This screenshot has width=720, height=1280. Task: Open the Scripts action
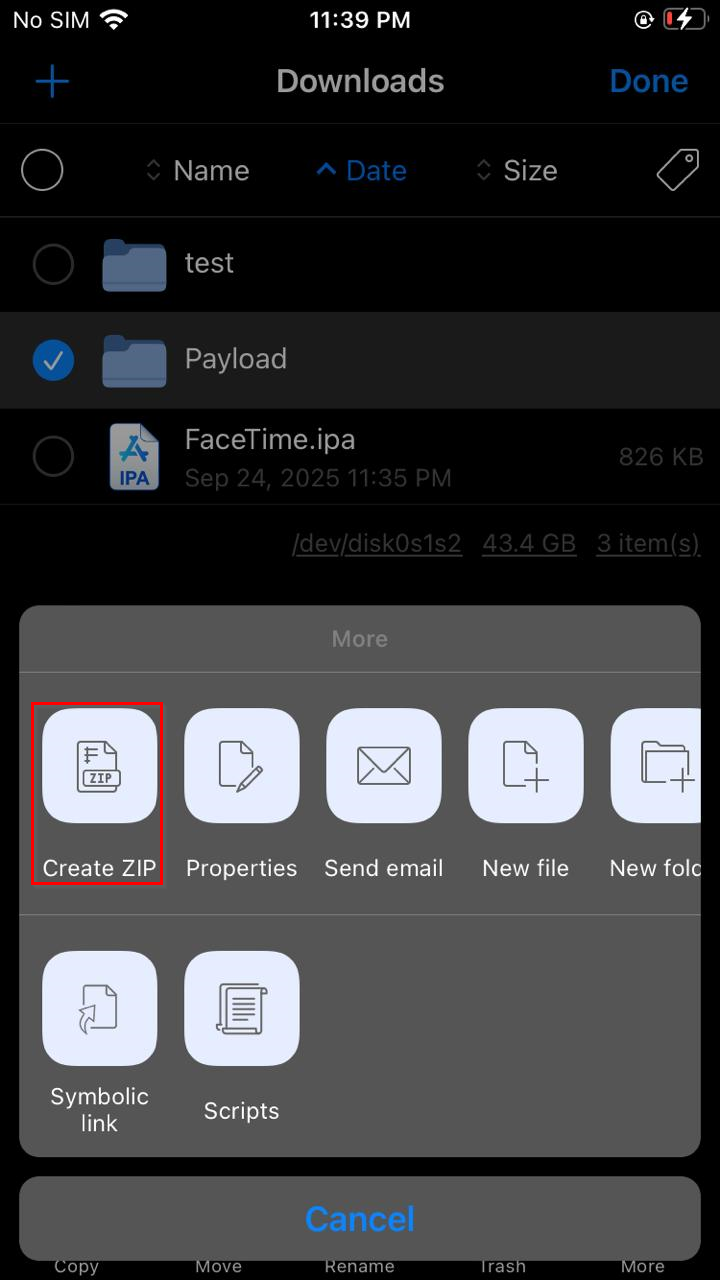click(x=241, y=1009)
